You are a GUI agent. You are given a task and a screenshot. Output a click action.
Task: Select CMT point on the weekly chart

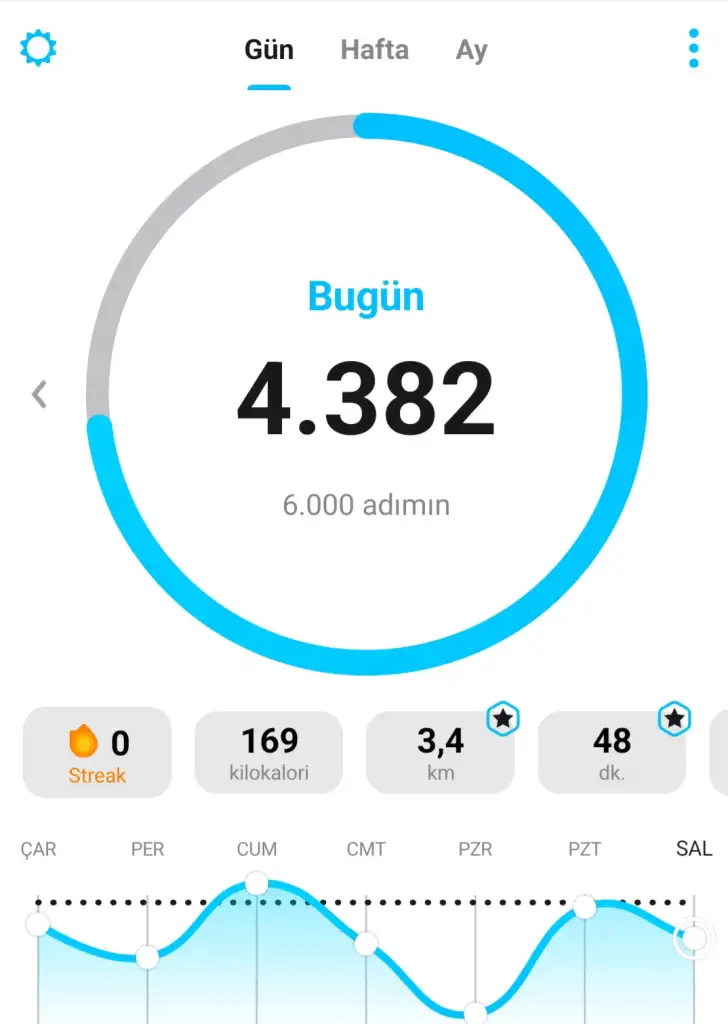tap(366, 943)
